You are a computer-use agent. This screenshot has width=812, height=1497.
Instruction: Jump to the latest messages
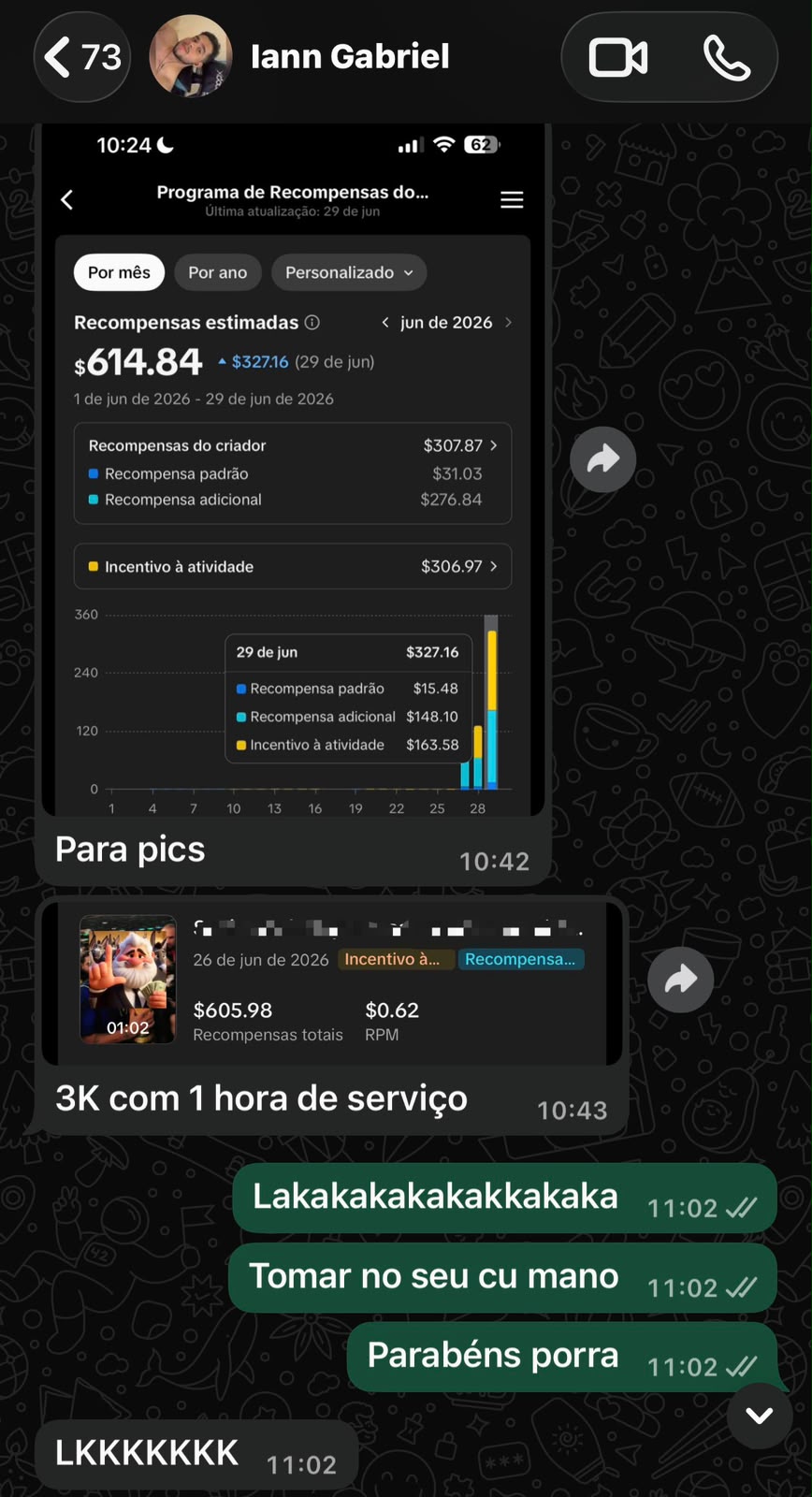click(760, 1416)
